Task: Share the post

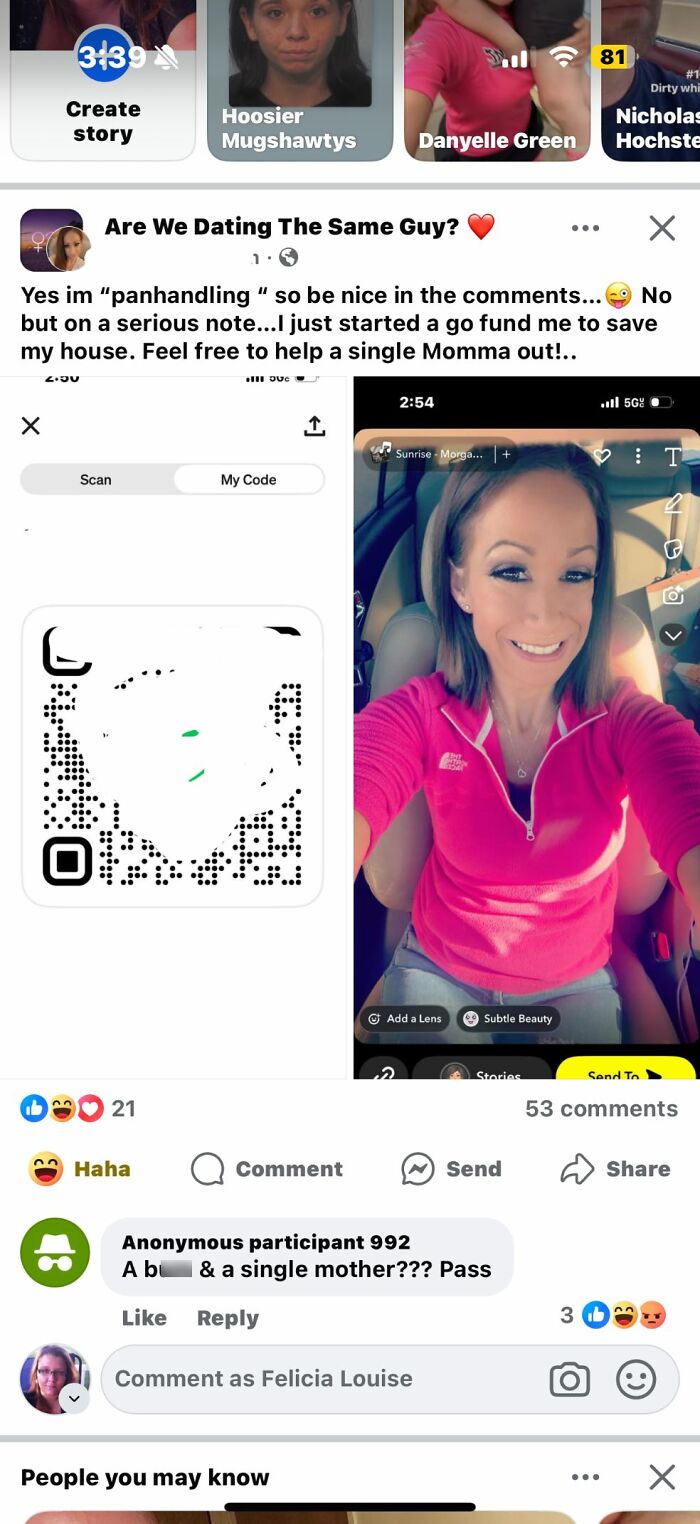Action: (615, 1168)
